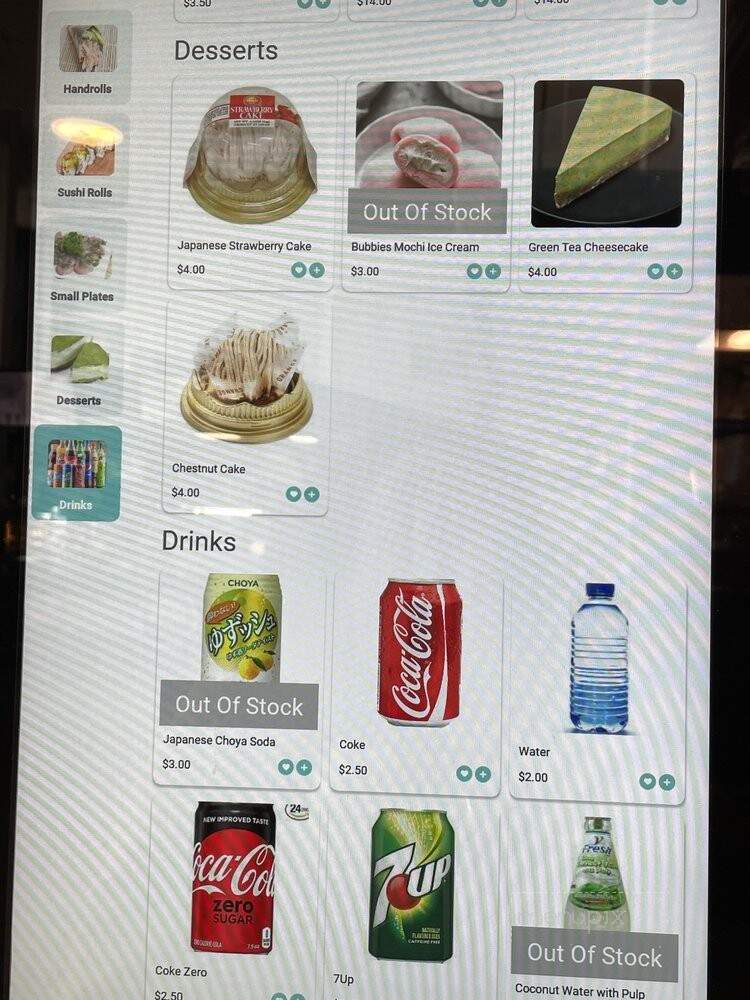The height and width of the screenshot is (1000, 750).
Task: Favorite the Coke drink
Action: point(464,774)
